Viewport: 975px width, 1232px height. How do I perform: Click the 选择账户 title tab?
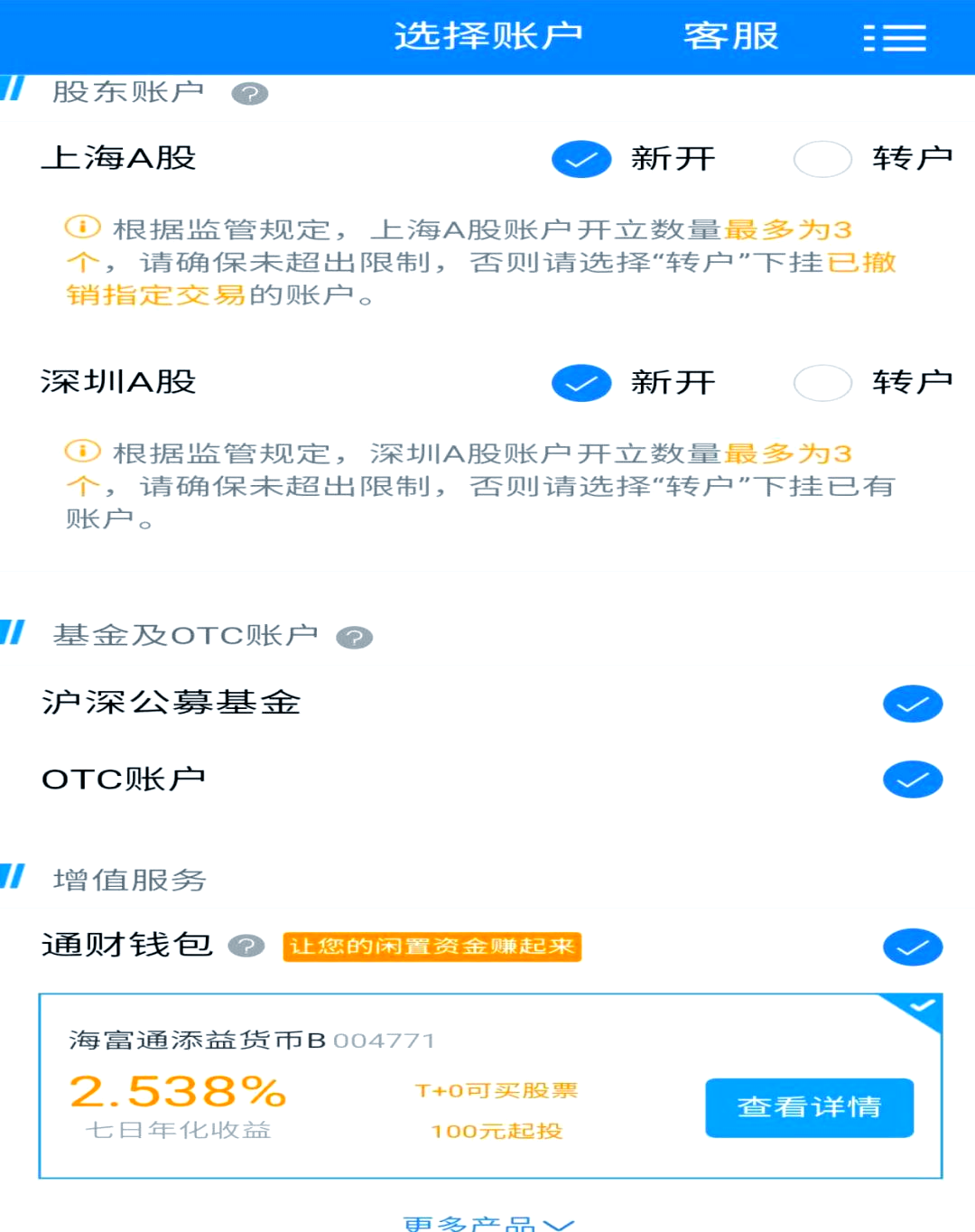pyautogui.click(x=489, y=36)
